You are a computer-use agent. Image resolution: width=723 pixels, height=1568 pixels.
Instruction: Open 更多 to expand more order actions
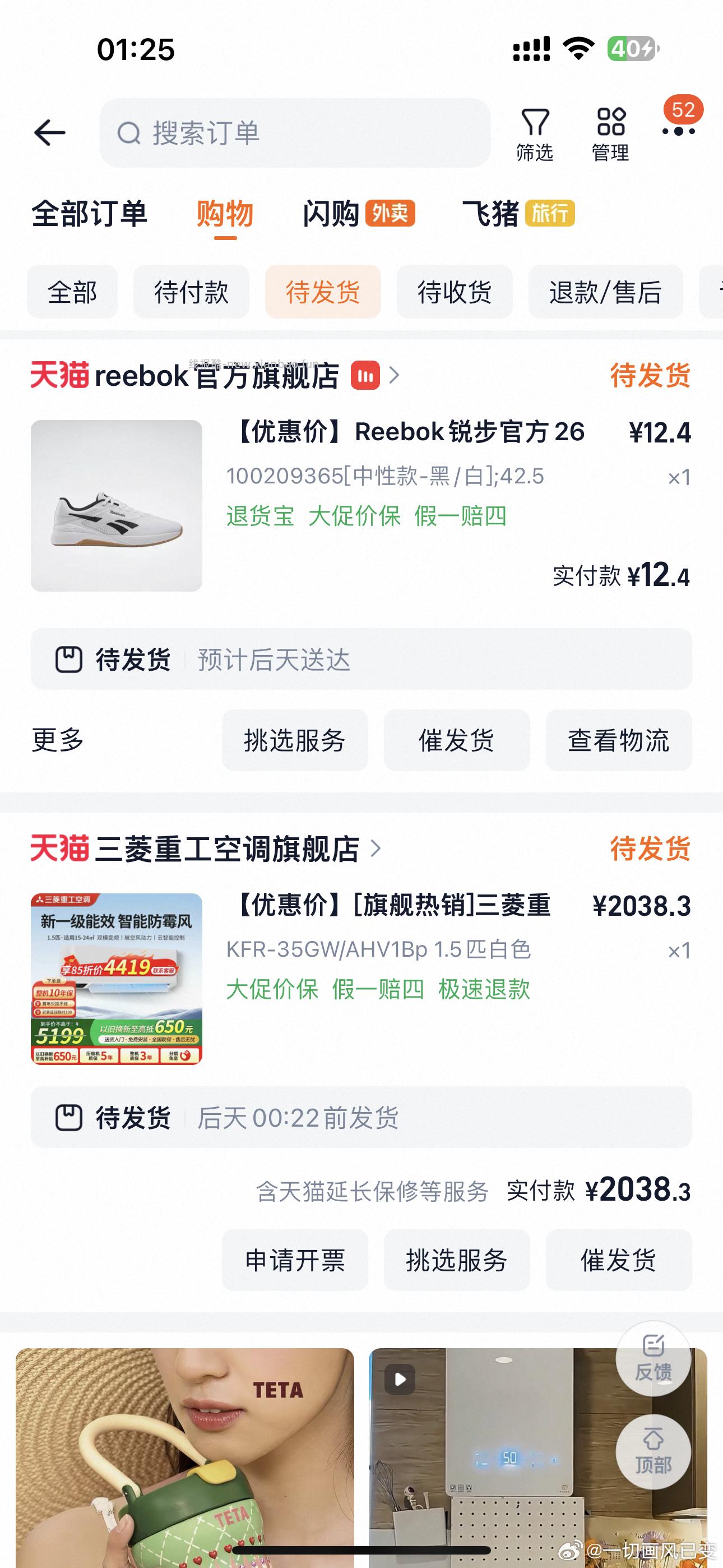click(57, 740)
